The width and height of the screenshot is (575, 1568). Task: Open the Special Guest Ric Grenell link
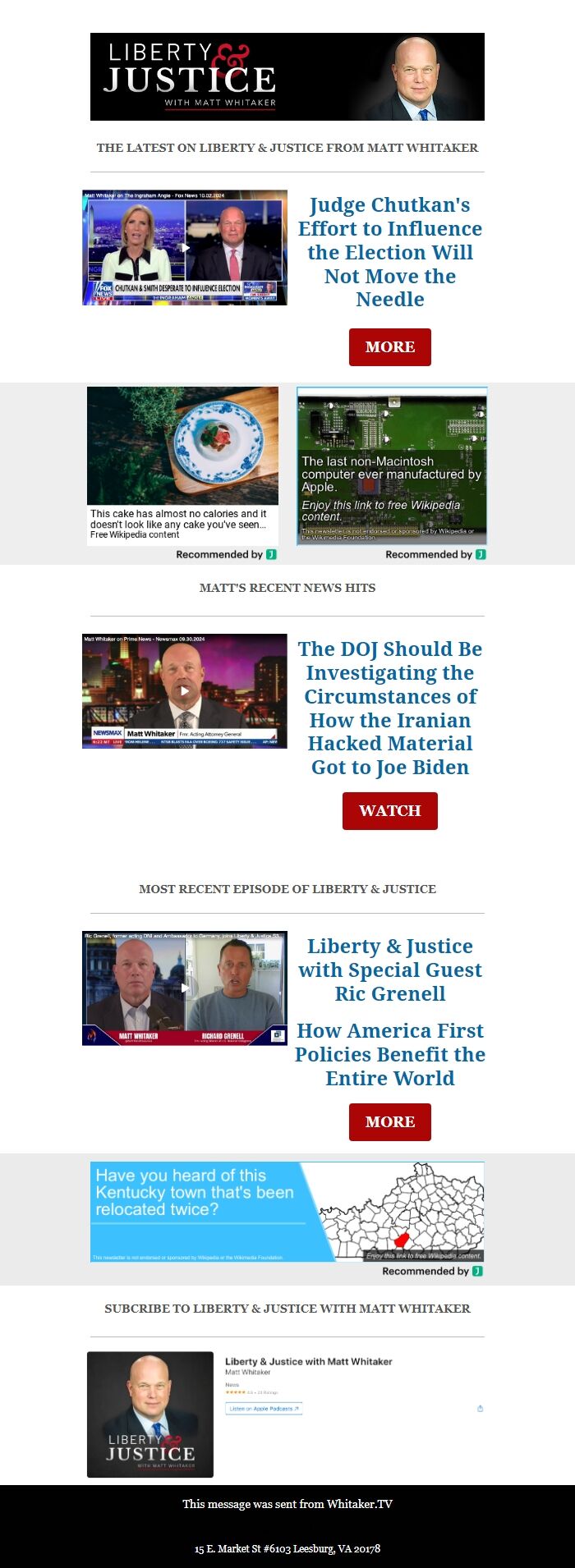(390, 970)
